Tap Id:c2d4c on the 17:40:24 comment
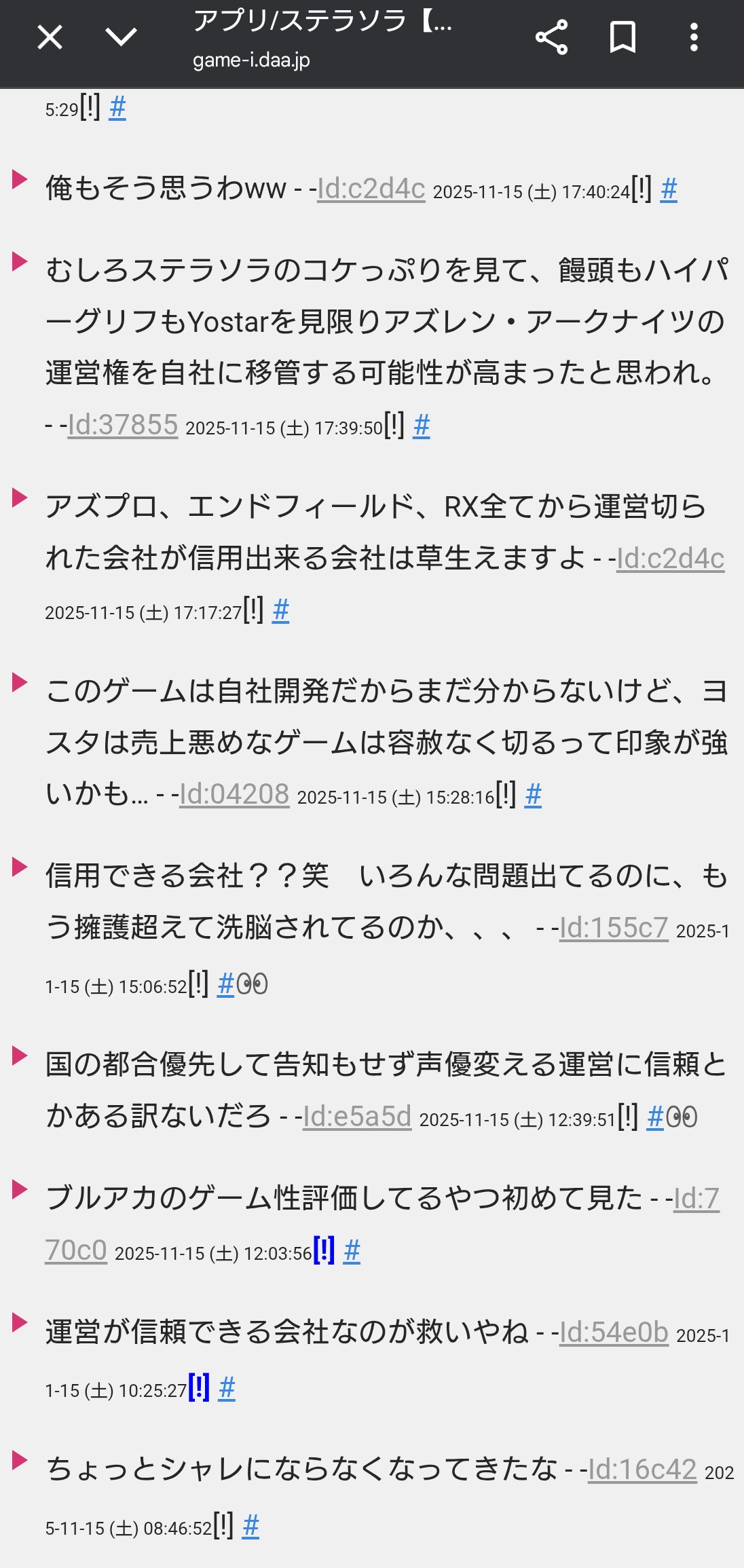Viewport: 744px width, 1568px height. click(371, 189)
